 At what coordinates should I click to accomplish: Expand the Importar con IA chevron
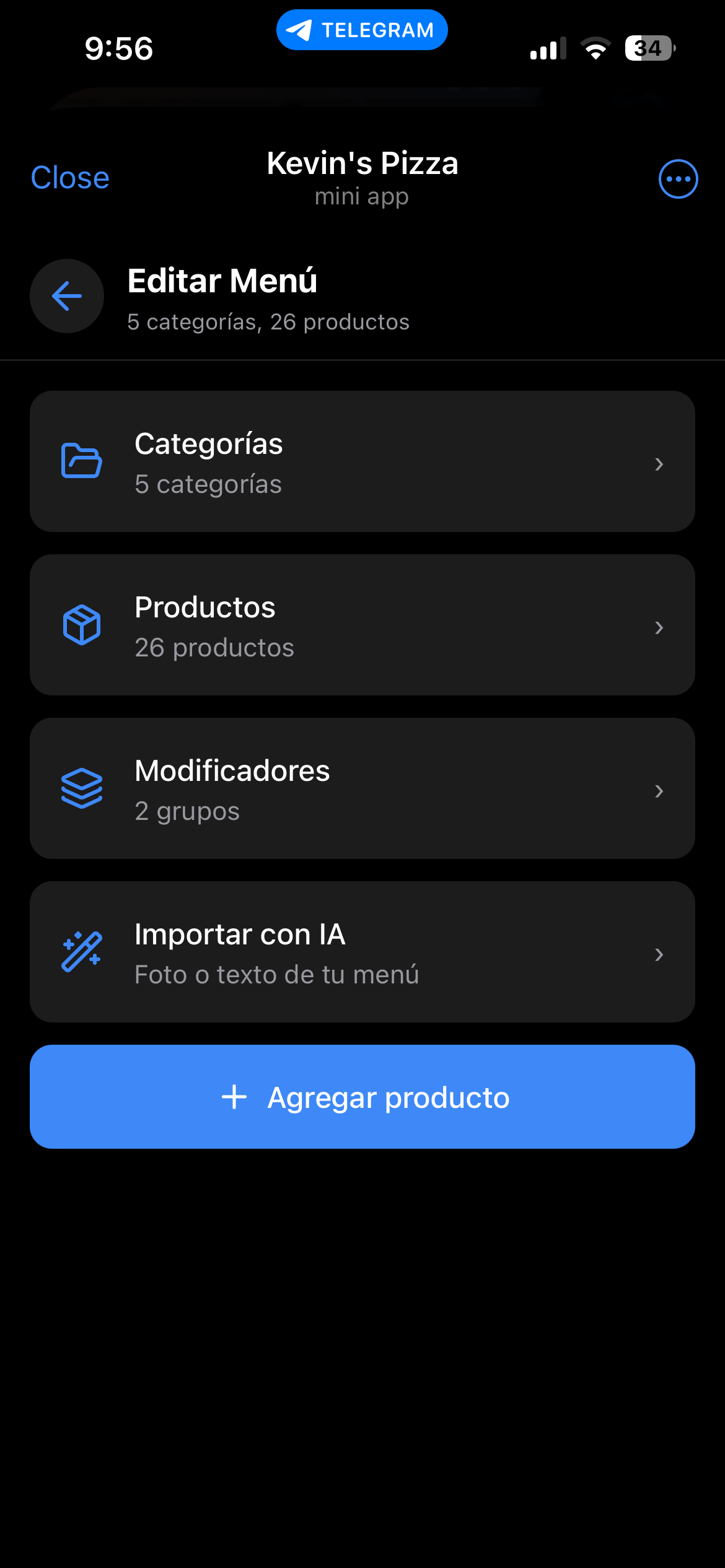coord(659,954)
